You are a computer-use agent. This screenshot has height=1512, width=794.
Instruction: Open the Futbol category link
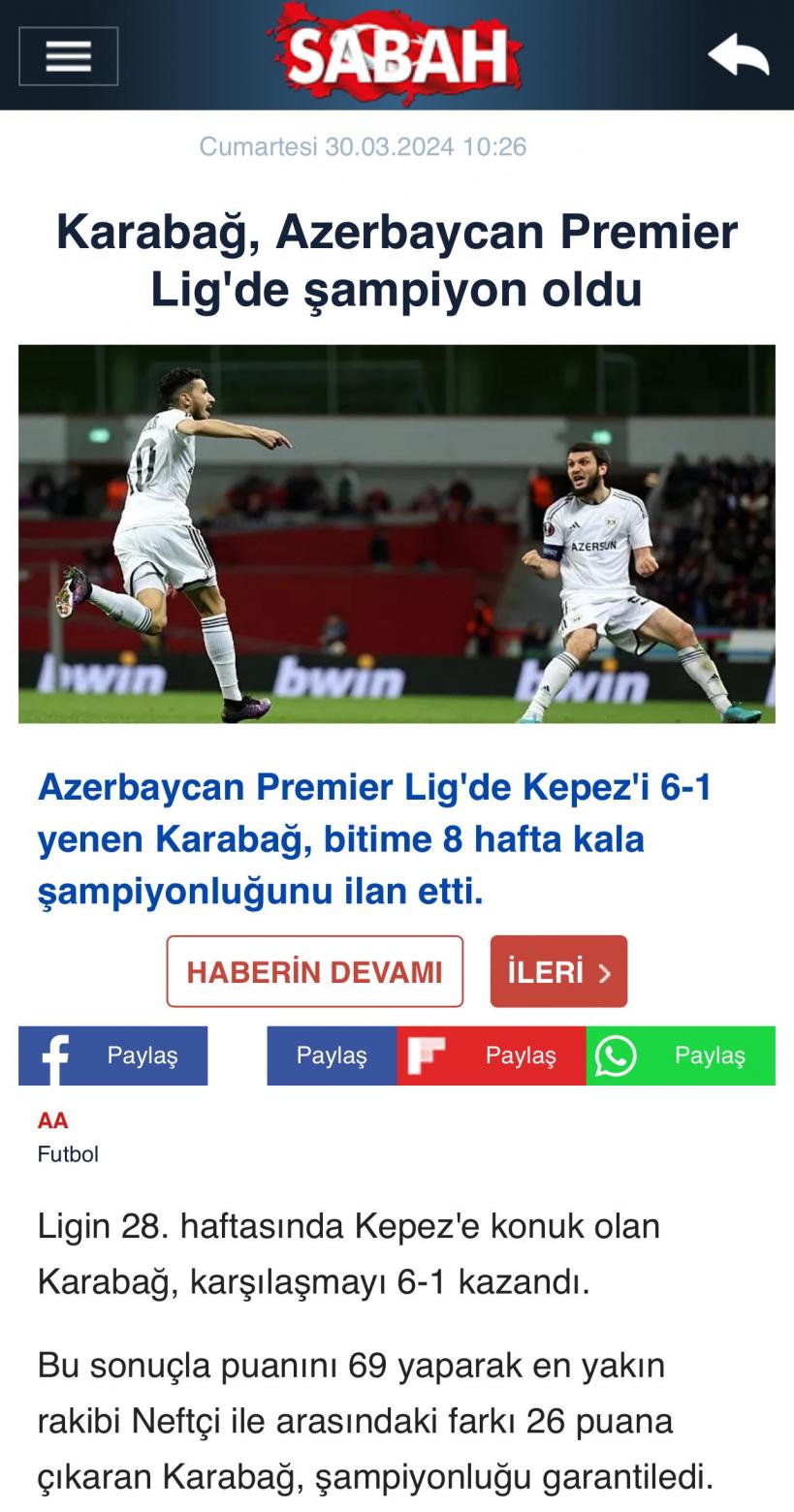68,1154
